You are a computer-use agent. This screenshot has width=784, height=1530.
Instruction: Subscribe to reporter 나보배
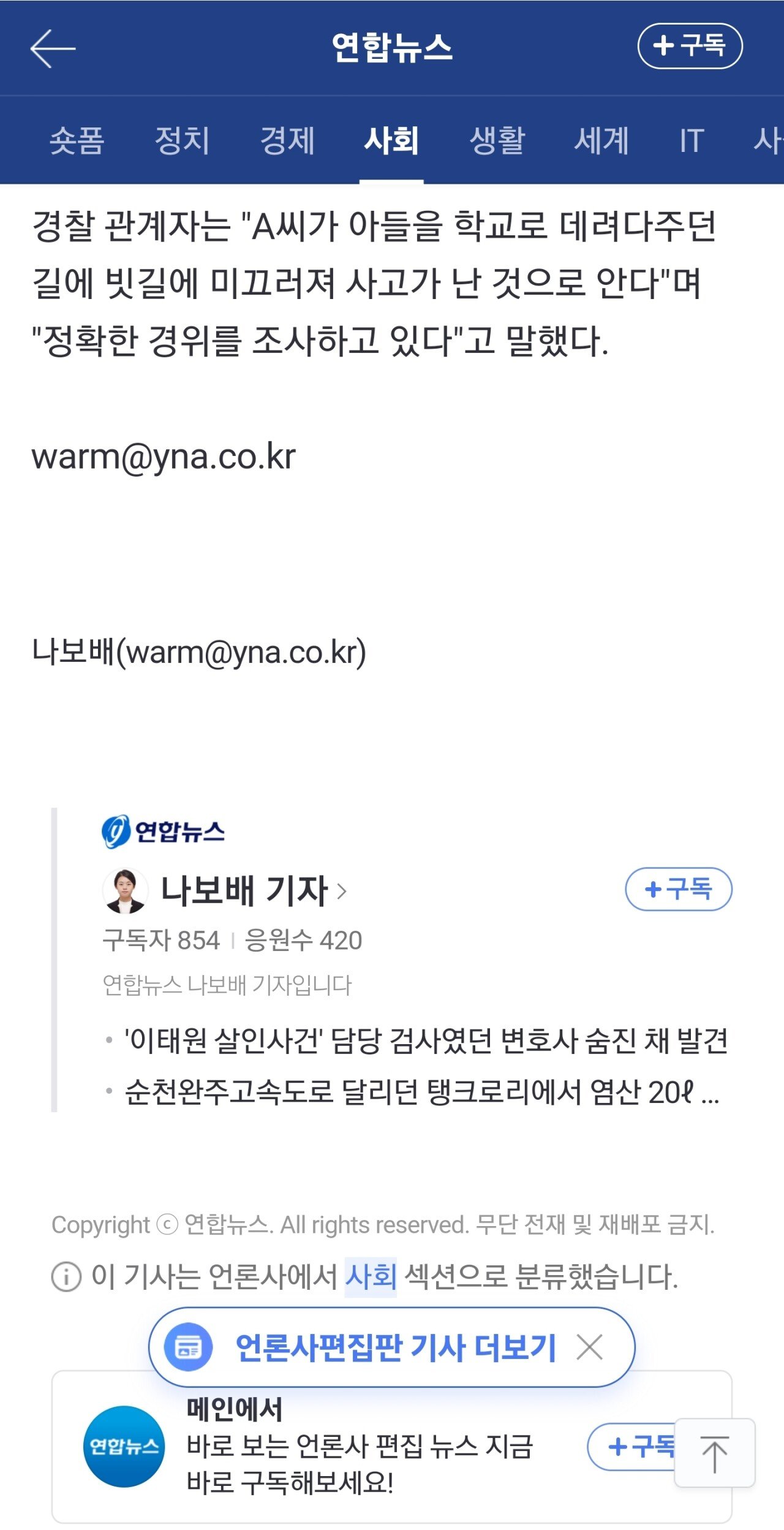tap(678, 889)
